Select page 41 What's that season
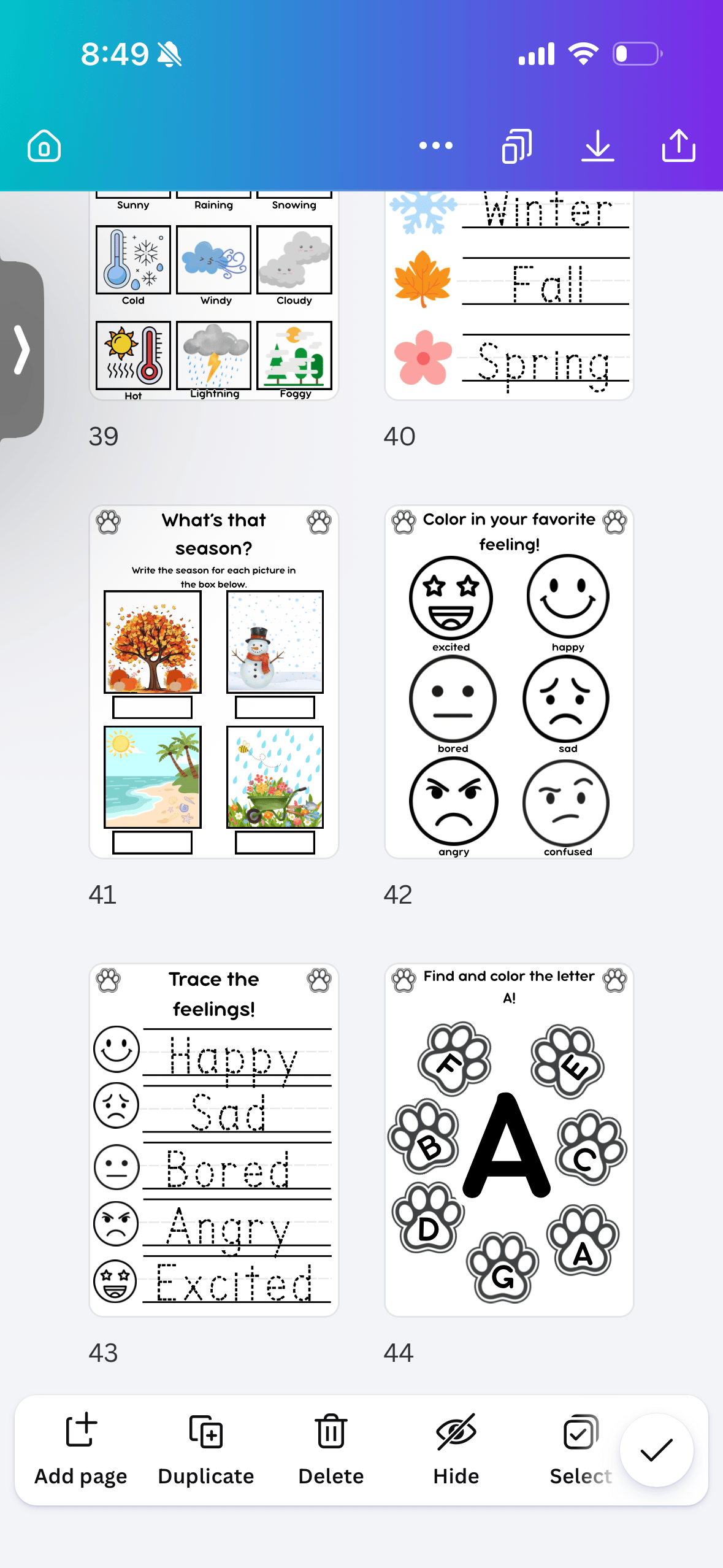Viewport: 723px width, 1568px height. tap(214, 682)
